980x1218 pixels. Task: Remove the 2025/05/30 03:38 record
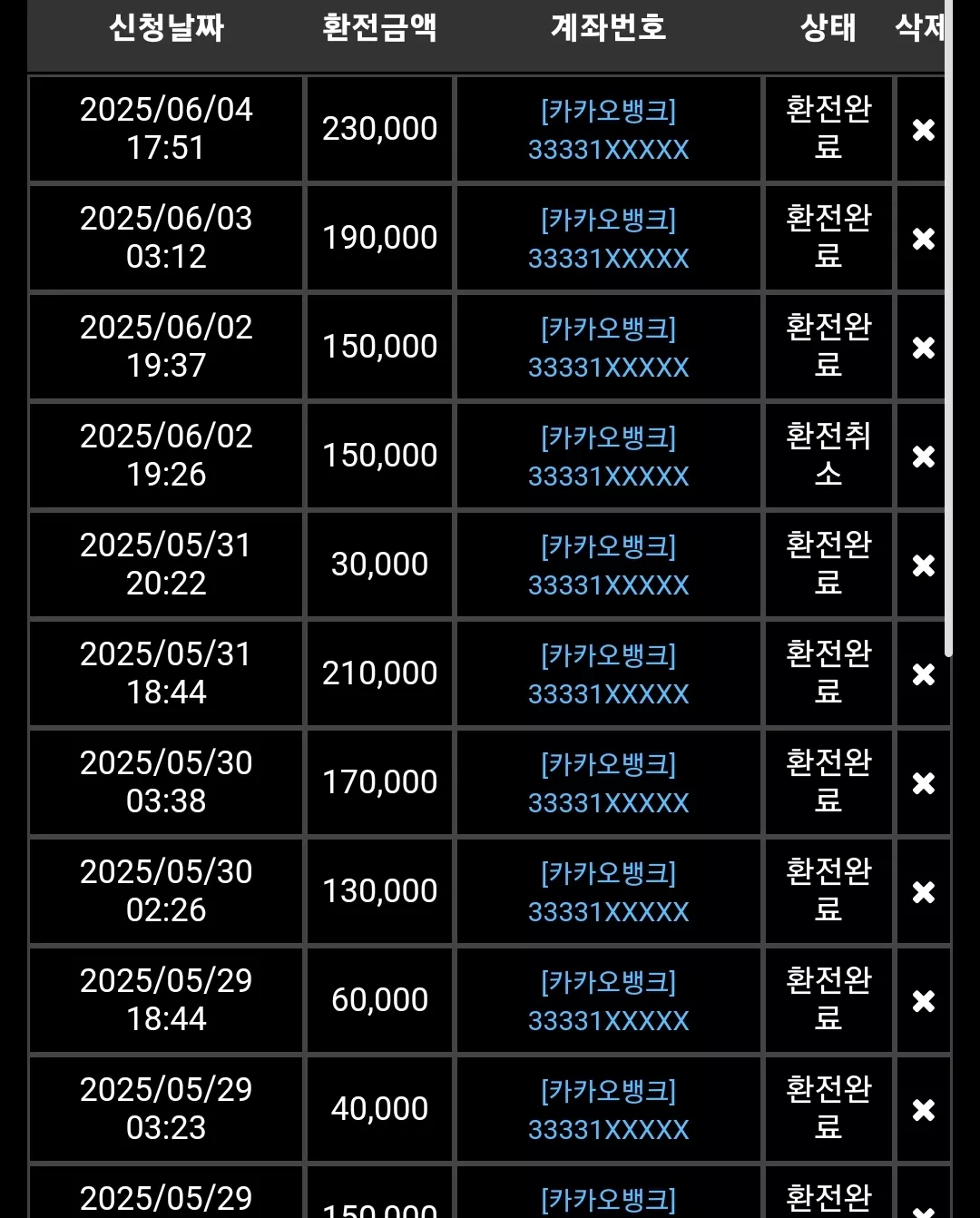point(924,783)
